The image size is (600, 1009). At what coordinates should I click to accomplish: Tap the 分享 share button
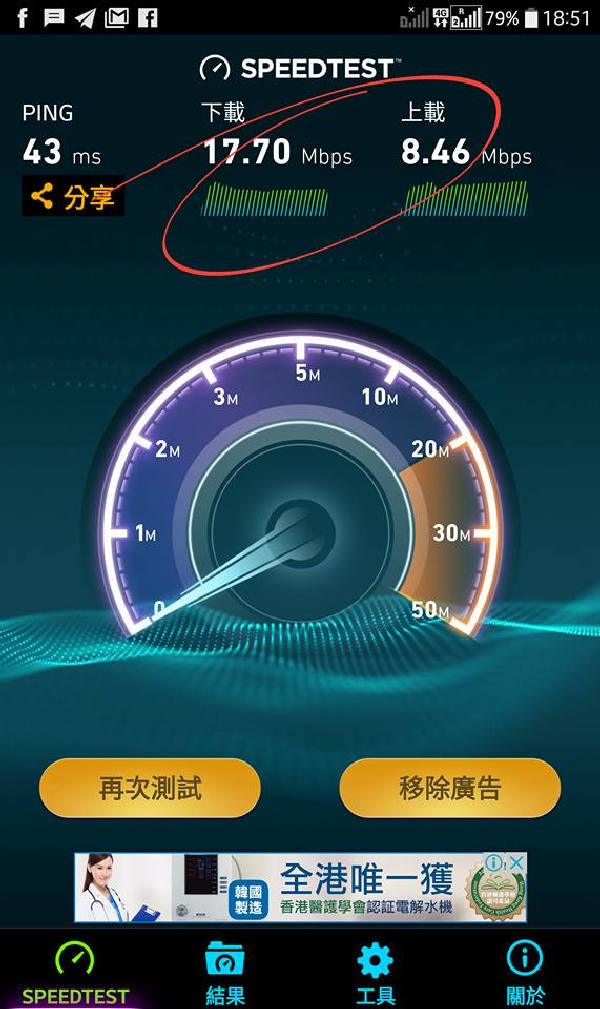click(72, 197)
